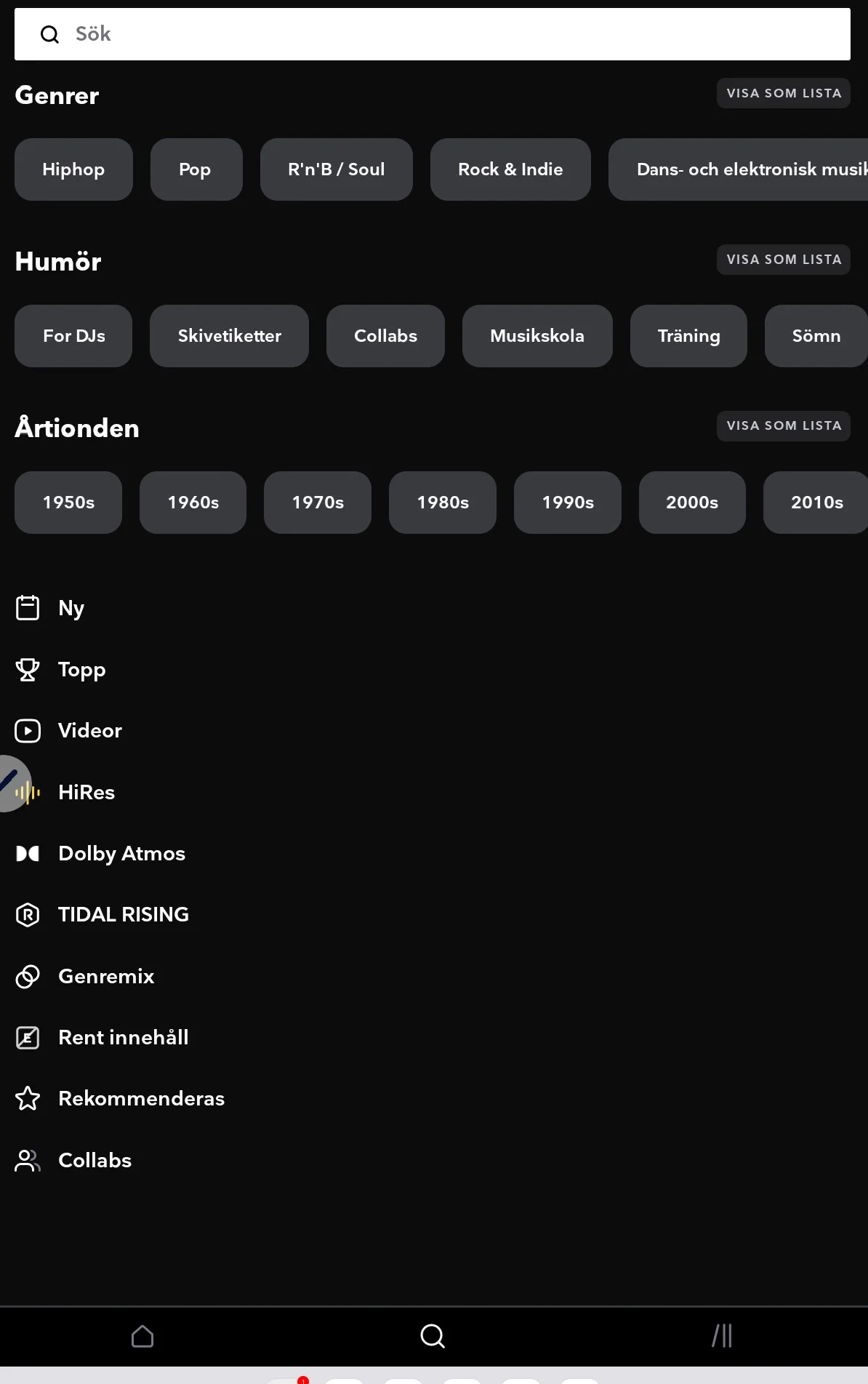Open the Ny section via calendar icon
Screen dimensions: 868x1384
[28, 608]
